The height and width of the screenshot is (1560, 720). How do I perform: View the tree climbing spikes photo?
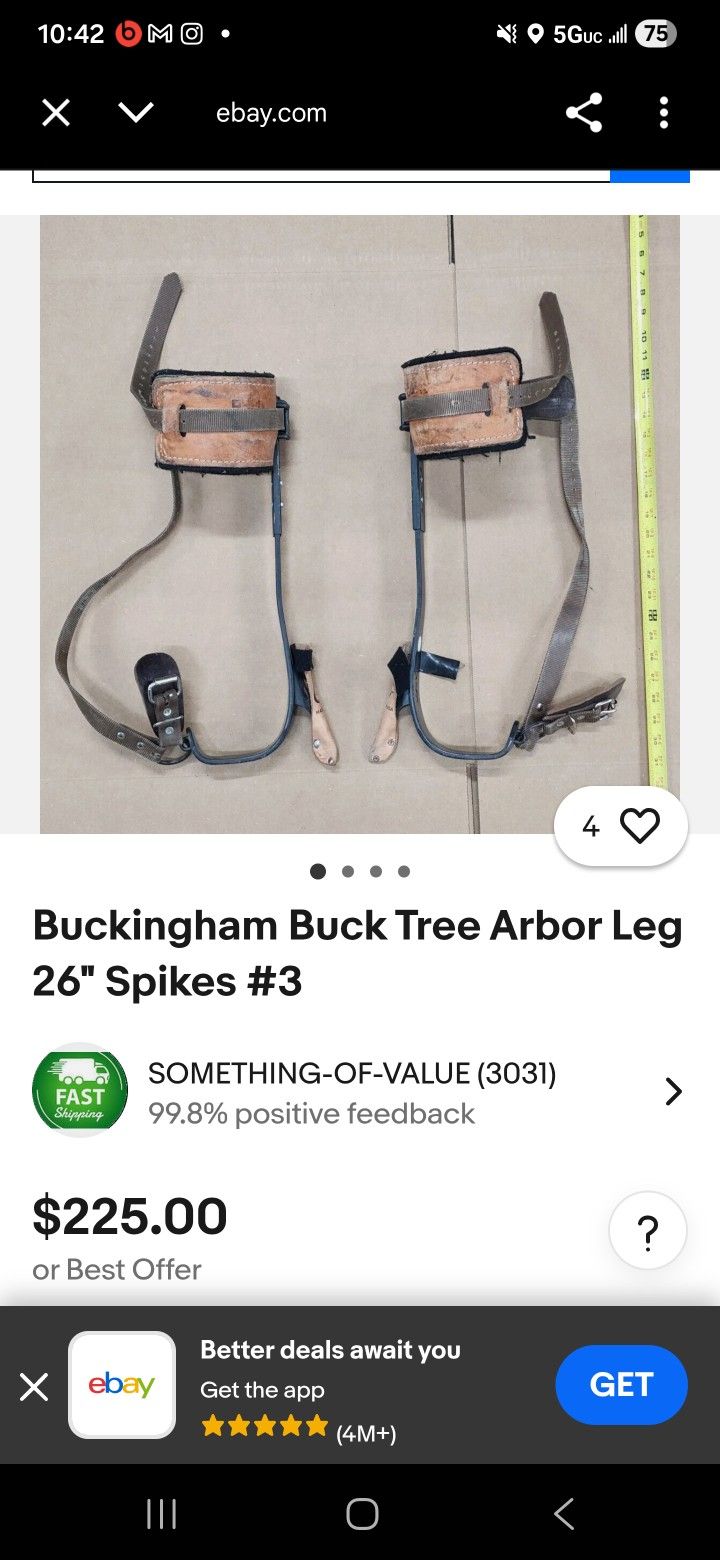point(360,520)
